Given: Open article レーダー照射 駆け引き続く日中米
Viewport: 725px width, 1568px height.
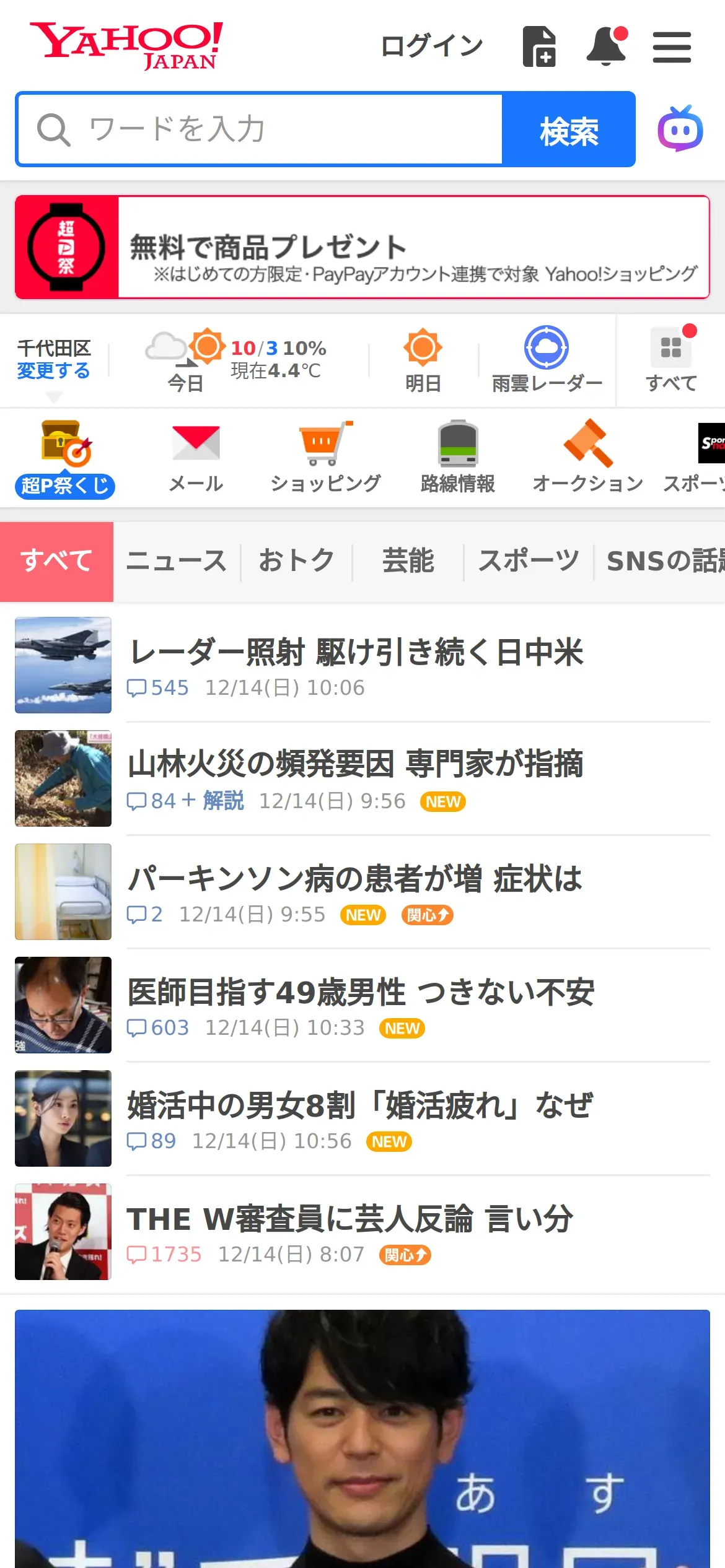Looking at the screenshot, I should tap(356, 653).
